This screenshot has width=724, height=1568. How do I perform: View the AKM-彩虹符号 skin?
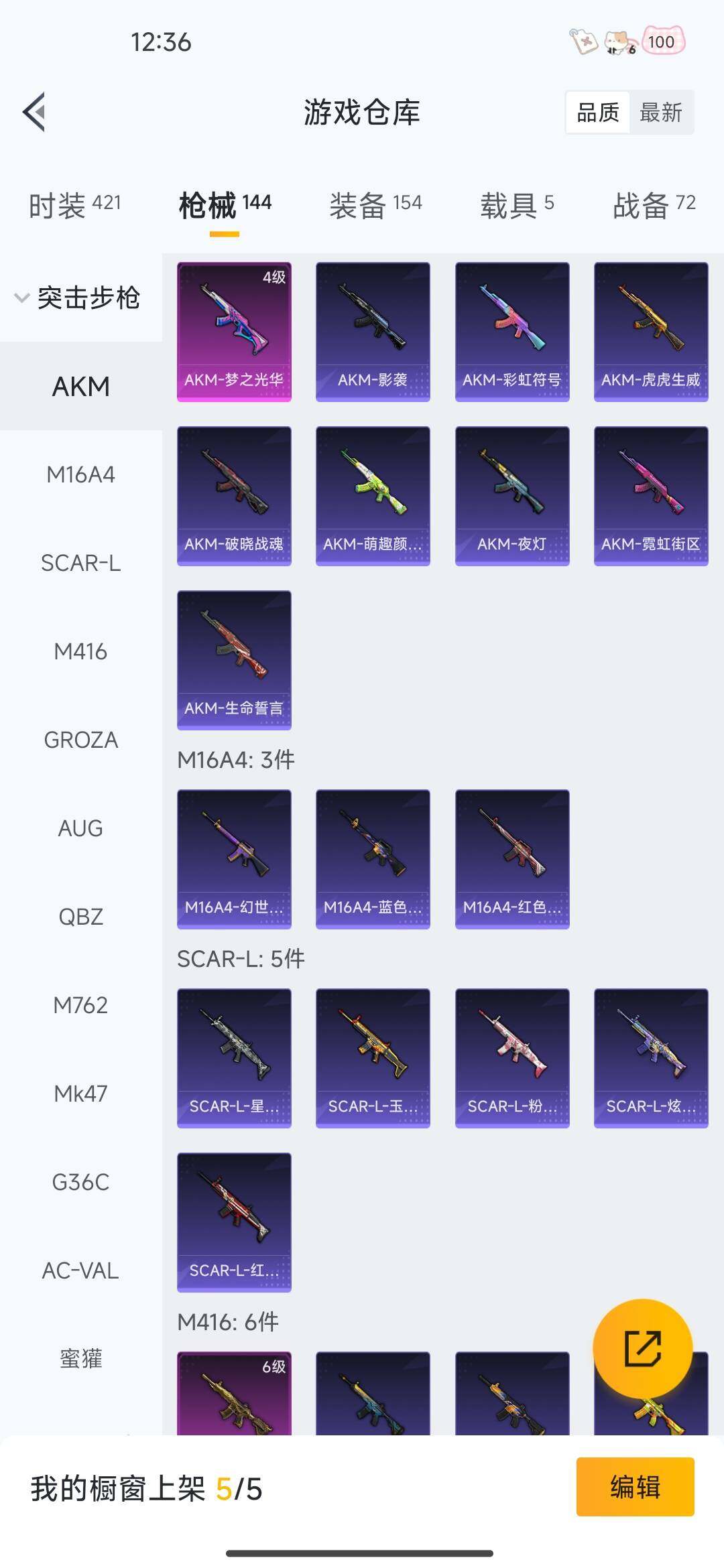[x=512, y=332]
